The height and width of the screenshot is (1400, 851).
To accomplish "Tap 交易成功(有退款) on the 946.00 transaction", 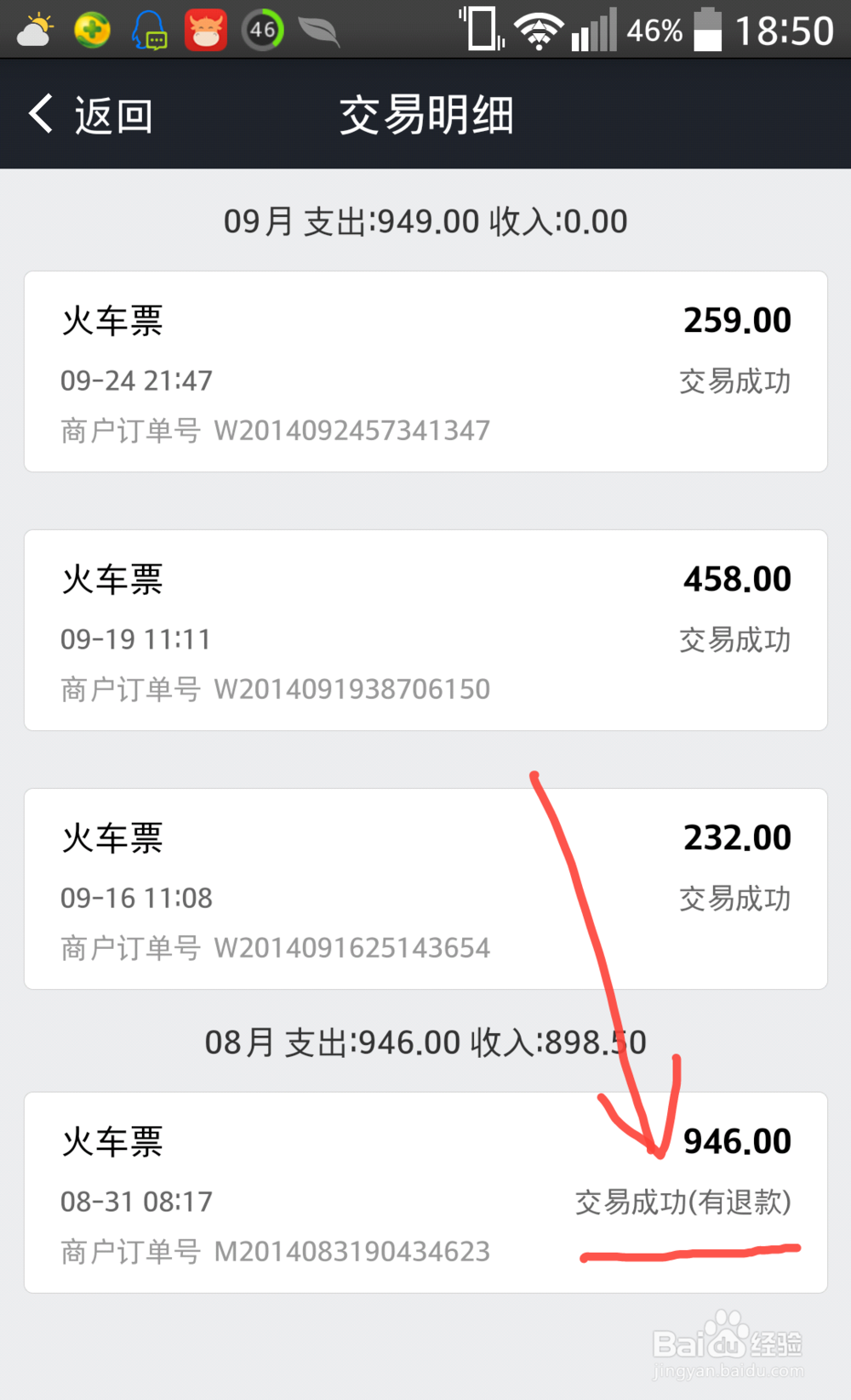I will [x=683, y=1203].
